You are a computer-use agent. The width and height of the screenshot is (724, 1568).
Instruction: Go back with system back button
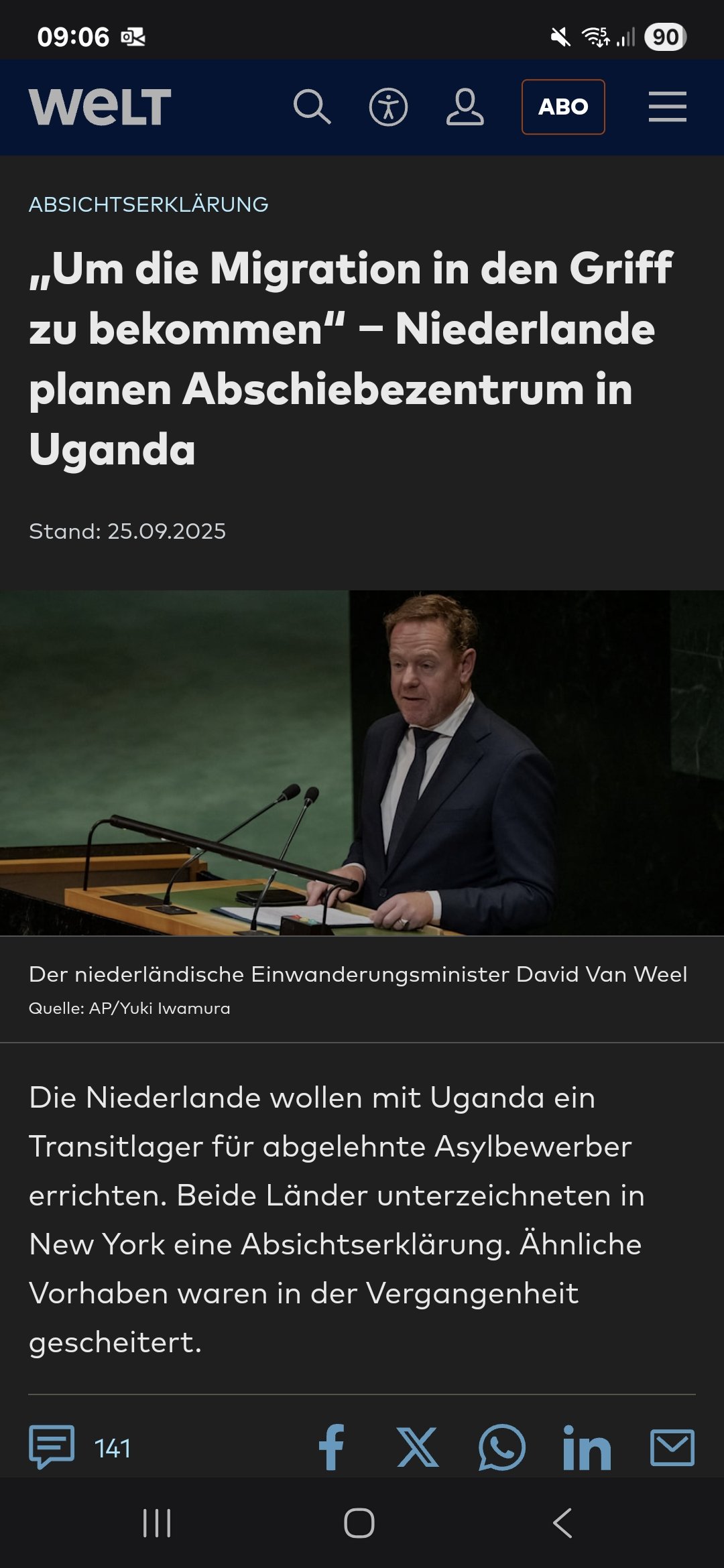click(x=562, y=1522)
